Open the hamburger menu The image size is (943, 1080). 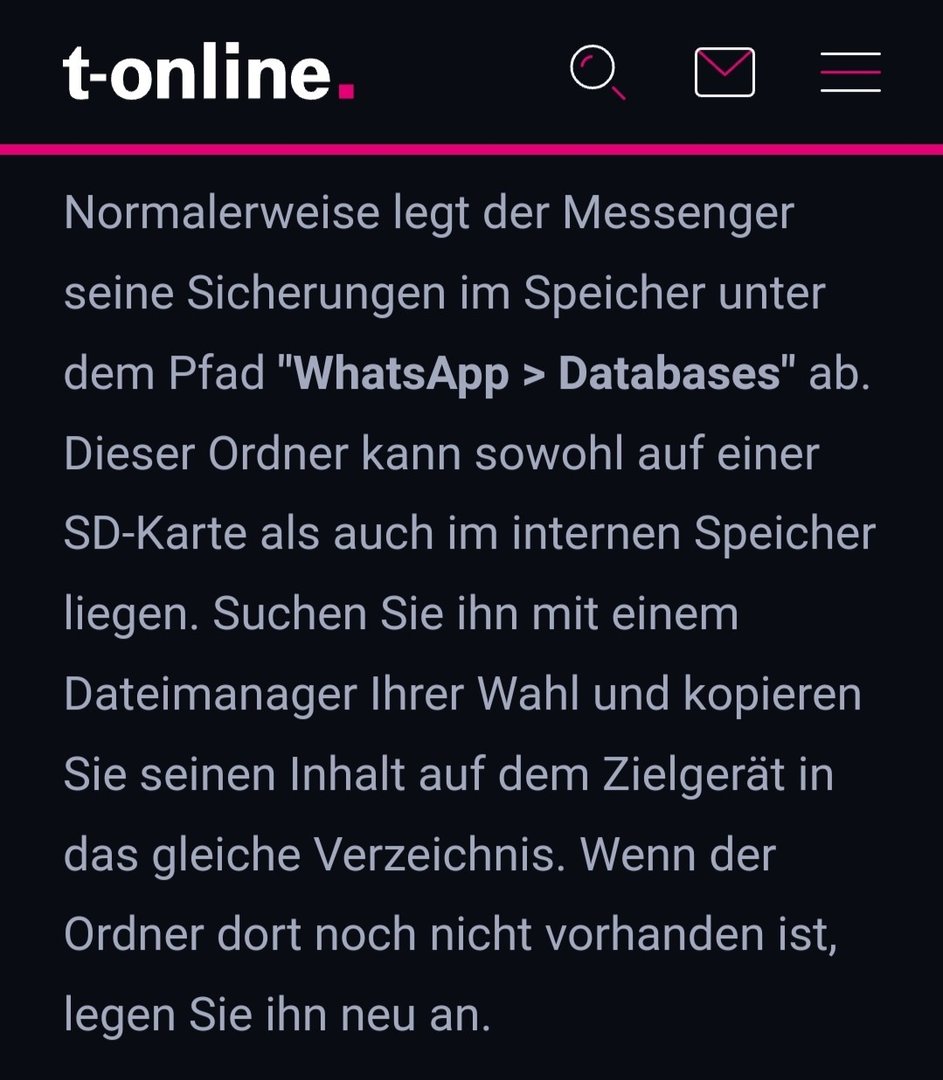[850, 73]
